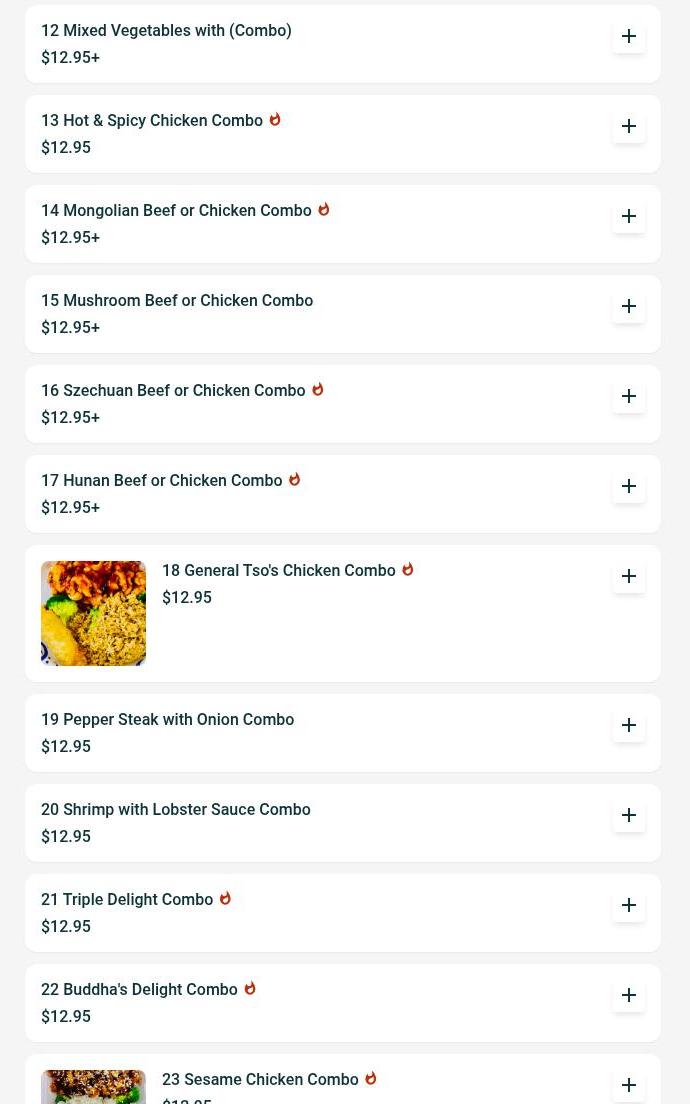This screenshot has height=1104, width=690.
Task: Add 17 Hunan Beef or Chicken Combo
Action: (629, 487)
